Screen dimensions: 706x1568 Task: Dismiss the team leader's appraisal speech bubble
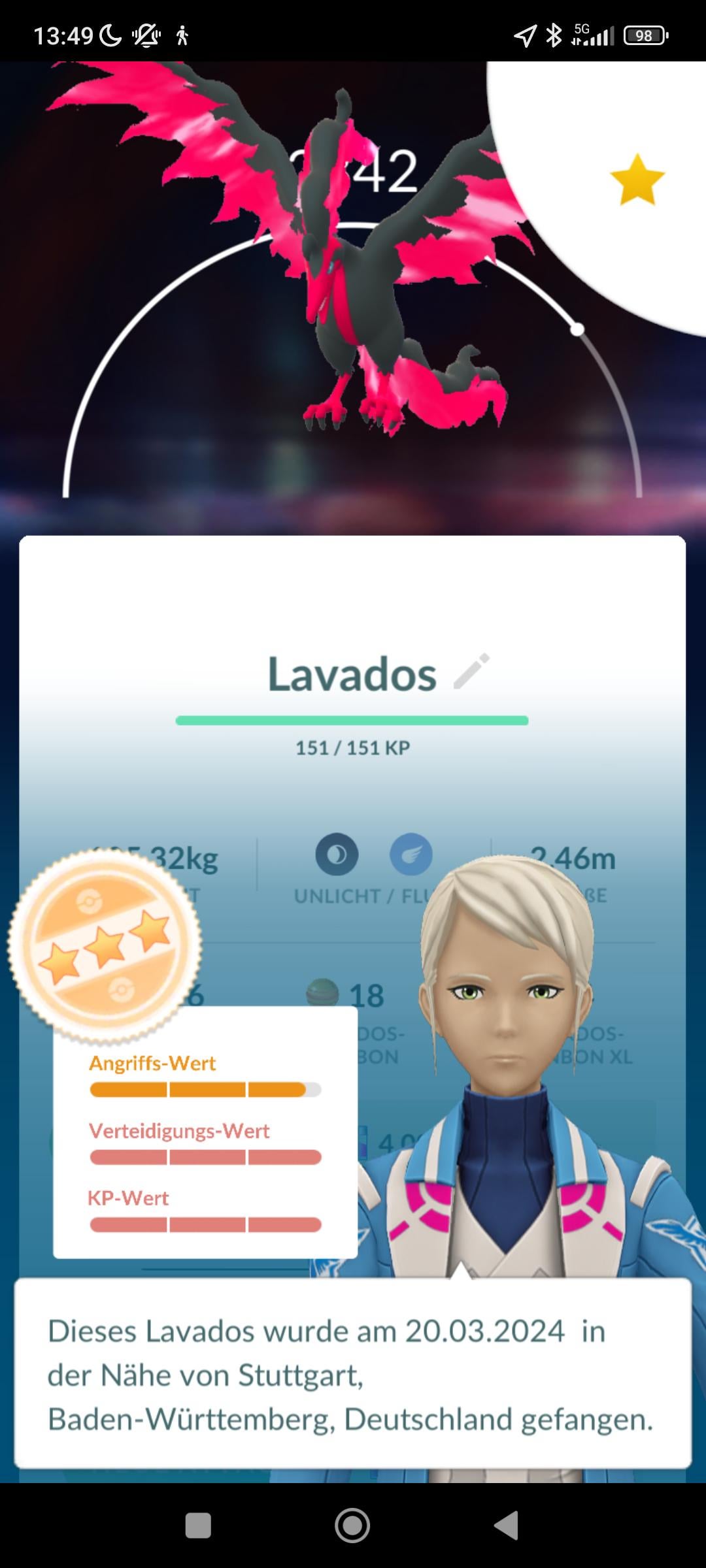pos(352,1374)
